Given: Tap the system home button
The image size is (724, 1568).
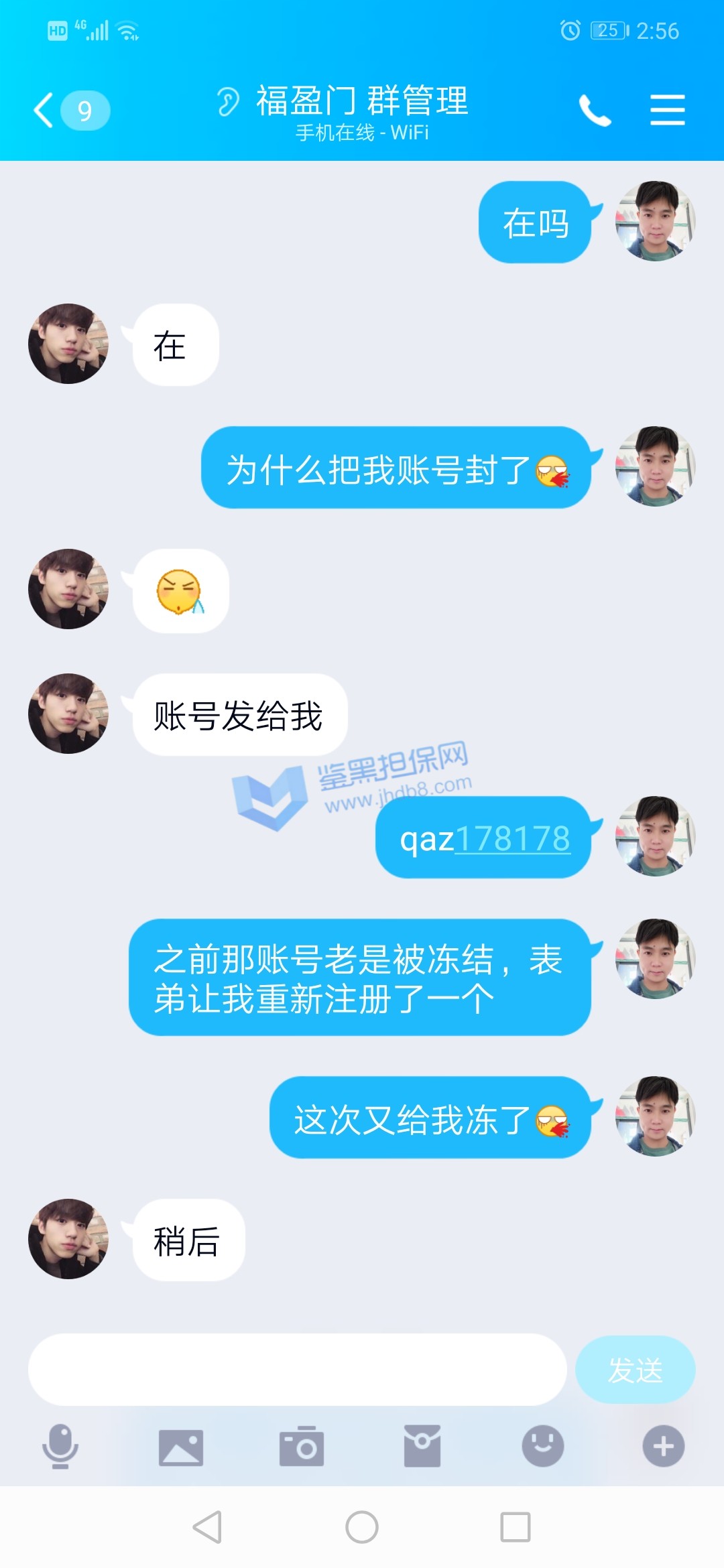Looking at the screenshot, I should click(x=362, y=1527).
